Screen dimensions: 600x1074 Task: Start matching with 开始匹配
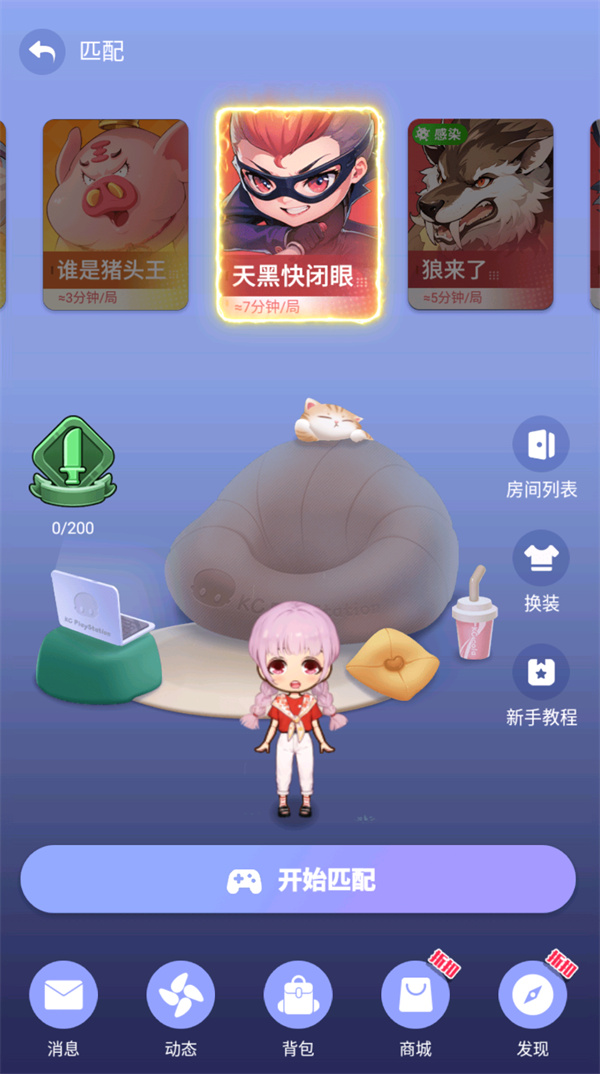298,880
